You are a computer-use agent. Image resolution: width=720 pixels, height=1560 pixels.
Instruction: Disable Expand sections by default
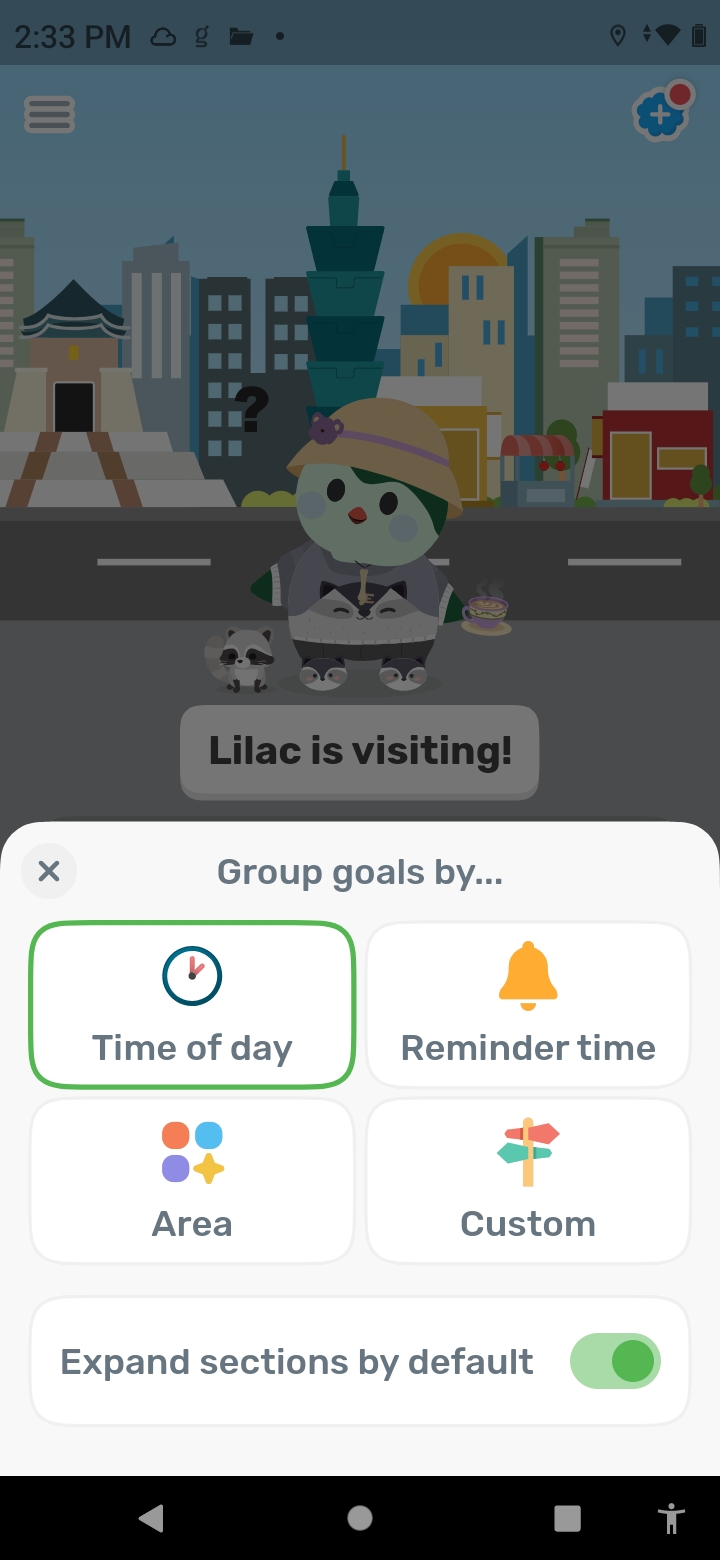pyautogui.click(x=615, y=1361)
